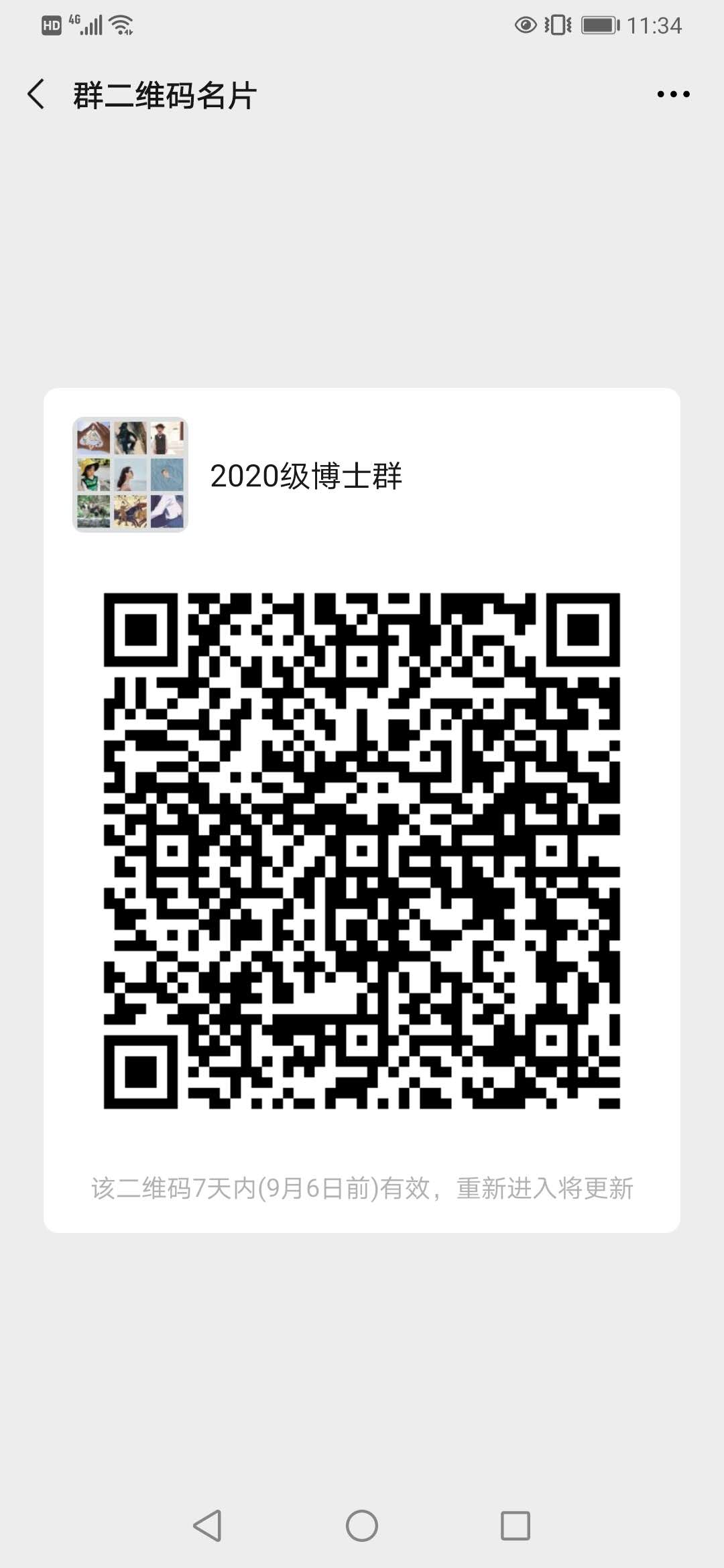Go to the home screen via the circle button

point(362,1526)
